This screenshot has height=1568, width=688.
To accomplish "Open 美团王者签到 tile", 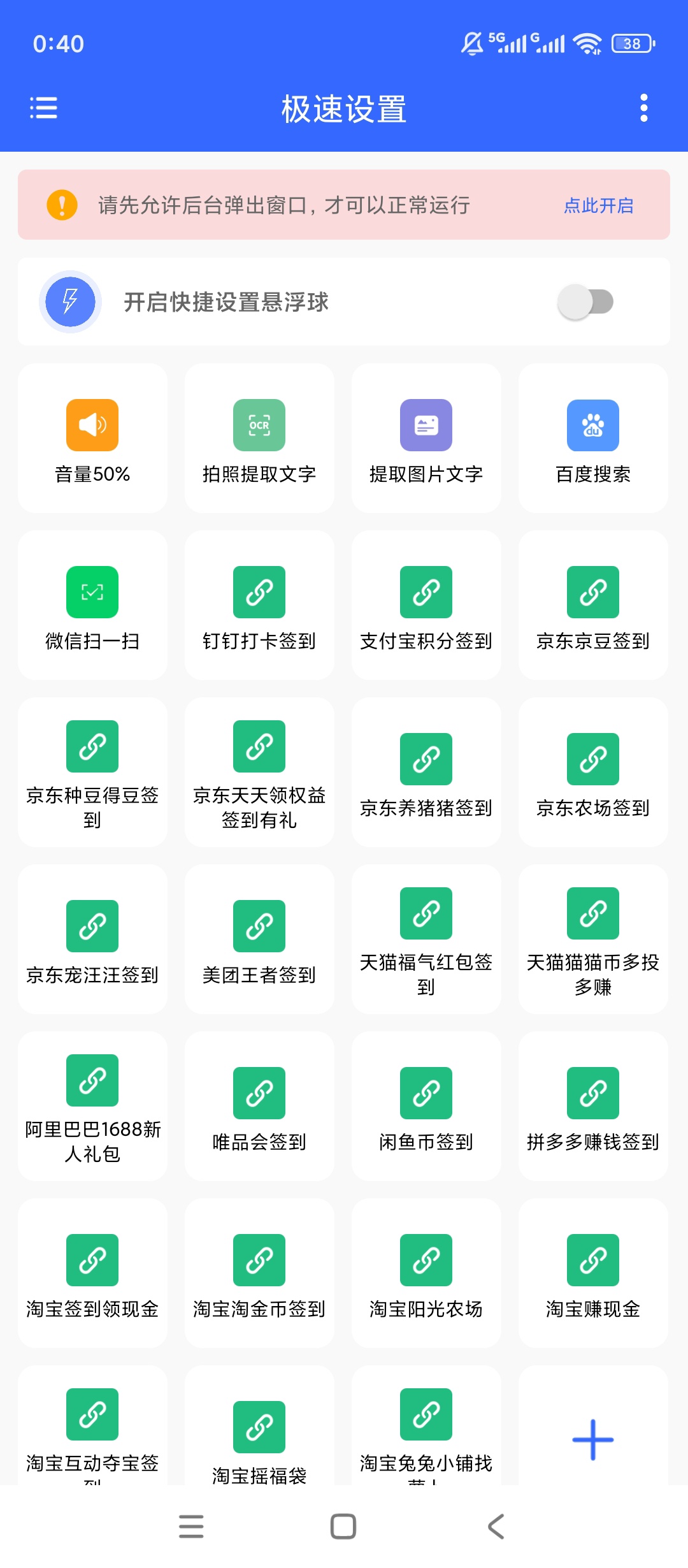I will click(259, 939).
